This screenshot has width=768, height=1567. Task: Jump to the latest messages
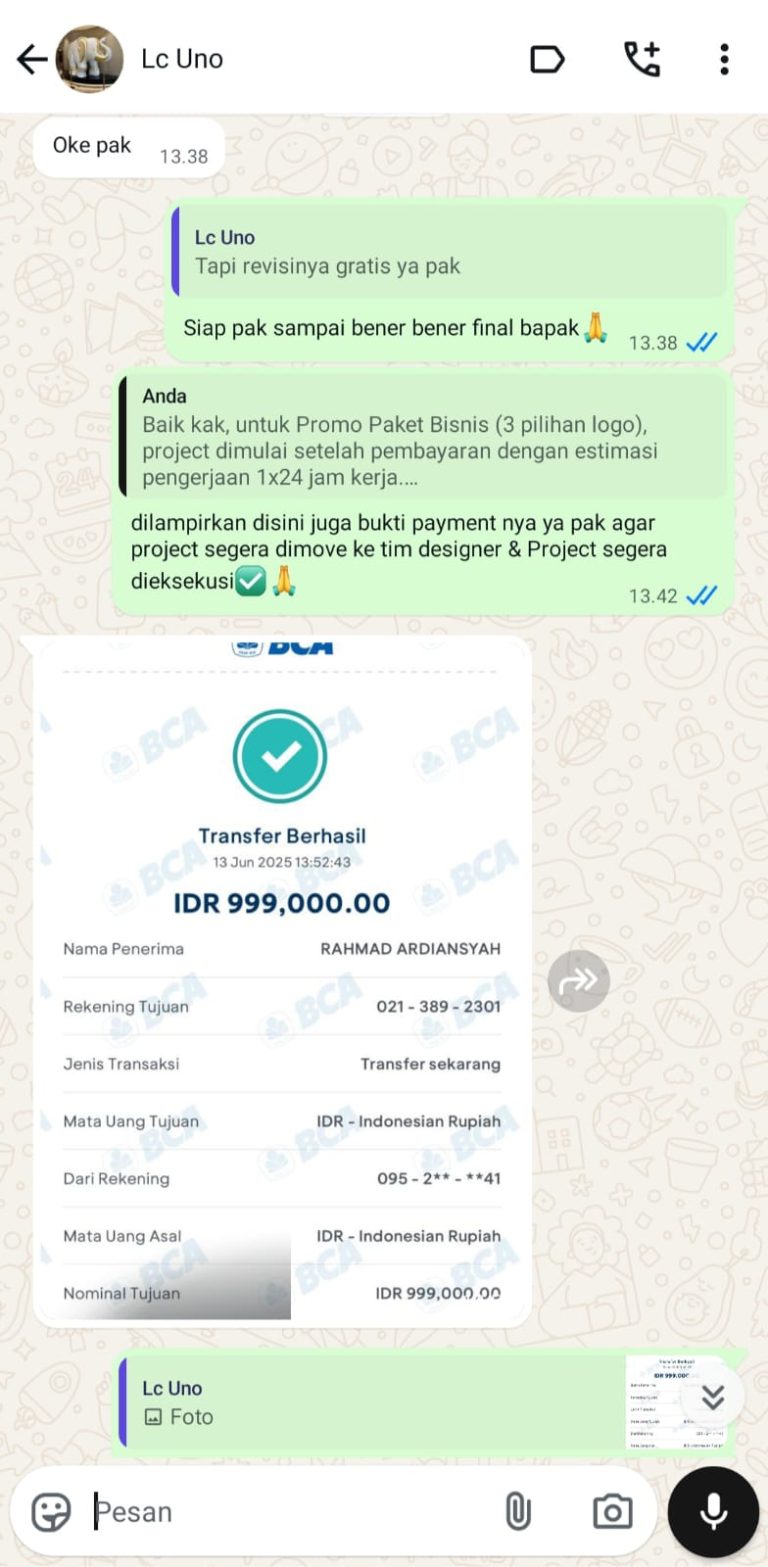(713, 1396)
